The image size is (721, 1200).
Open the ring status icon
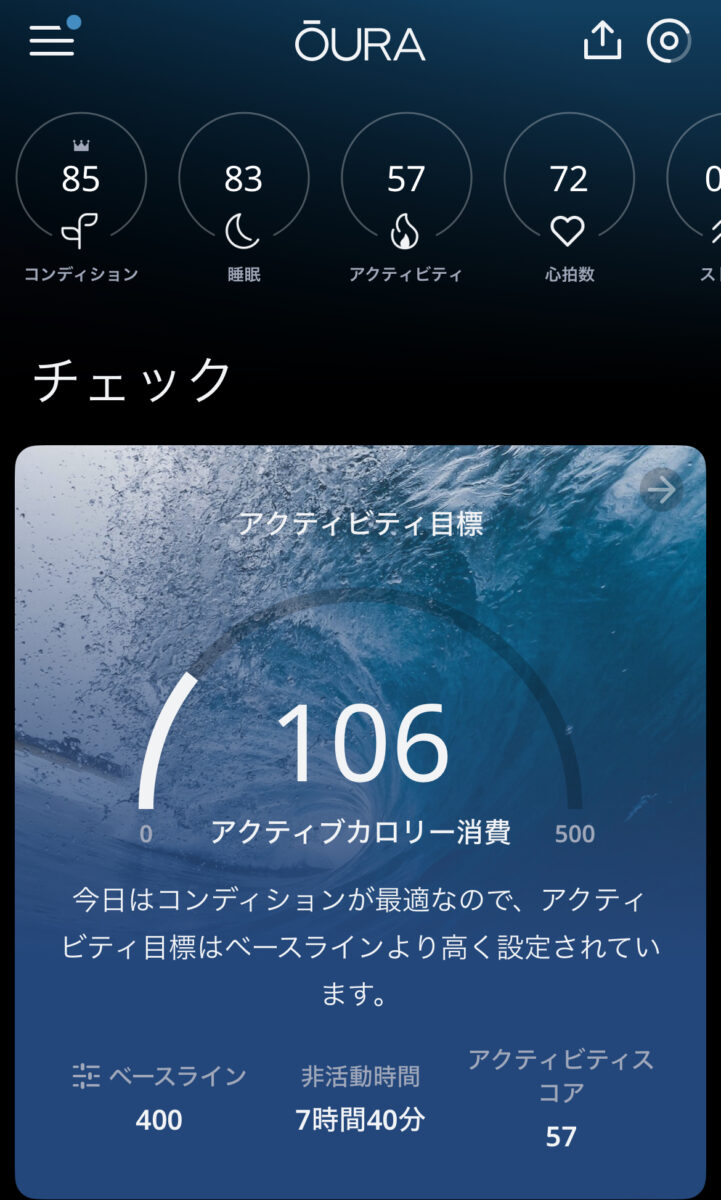[x=669, y=41]
